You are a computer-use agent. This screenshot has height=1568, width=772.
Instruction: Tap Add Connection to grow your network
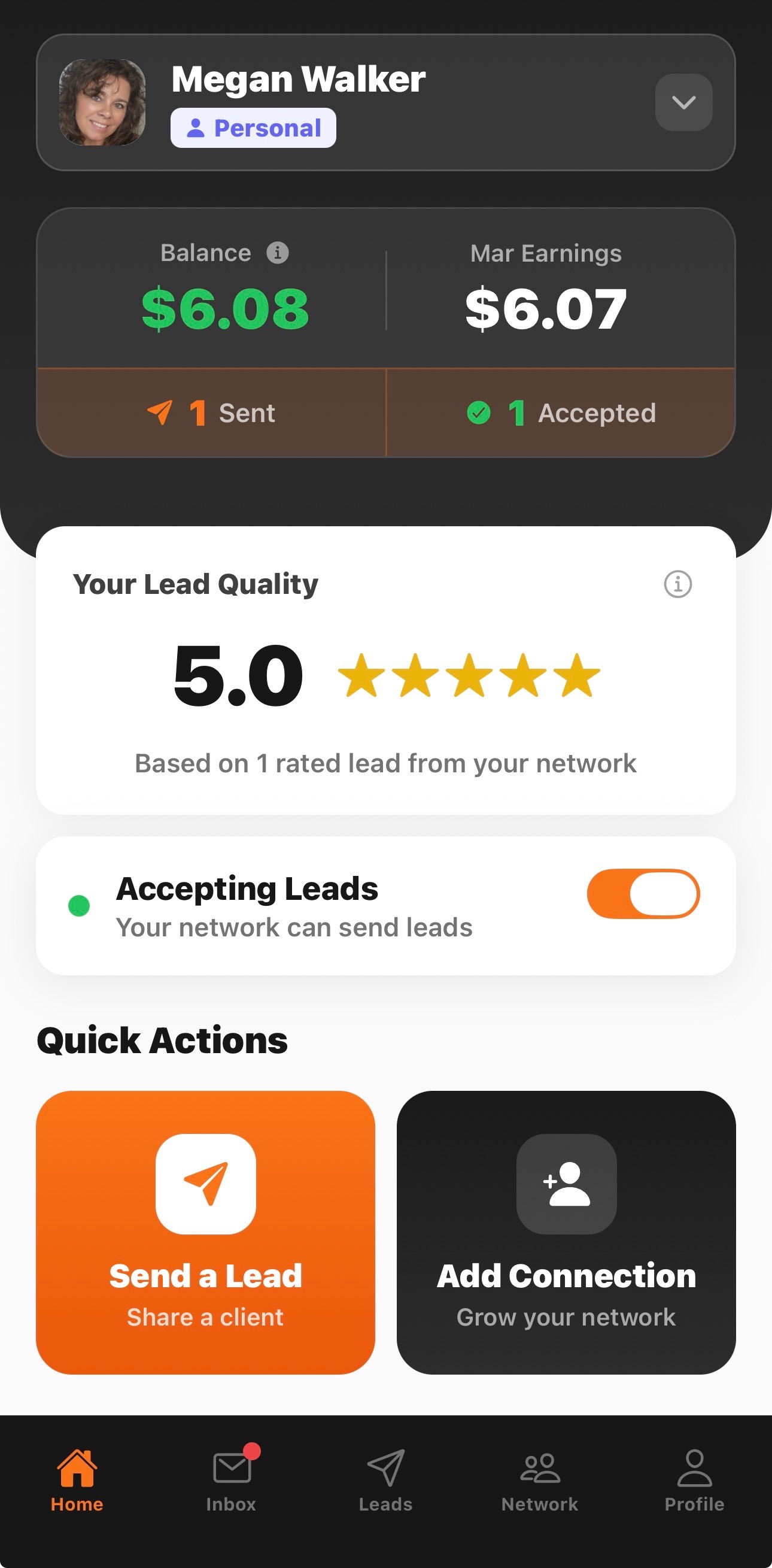point(566,1236)
